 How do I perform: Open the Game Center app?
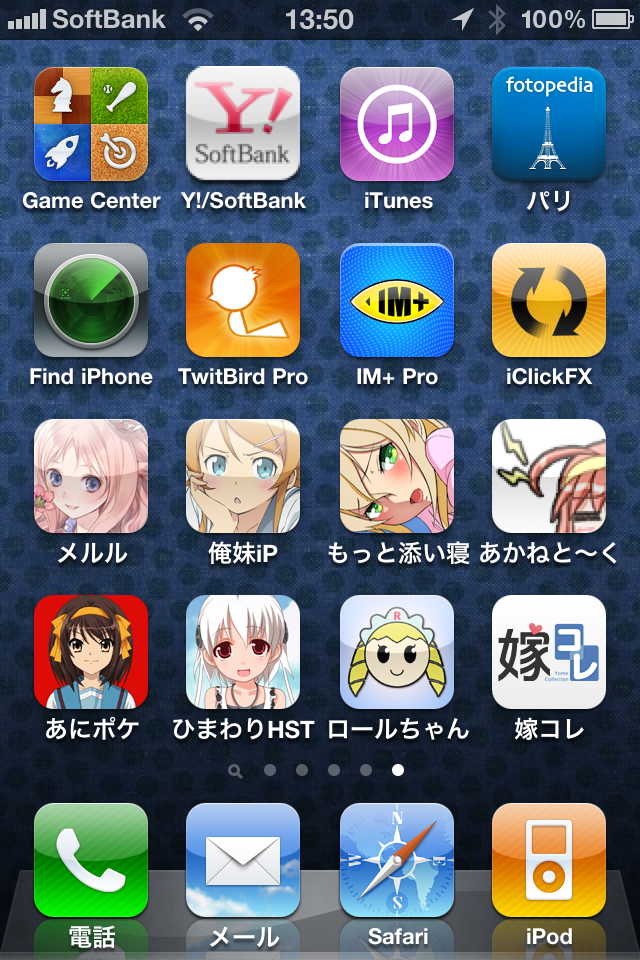pyautogui.click(x=91, y=124)
